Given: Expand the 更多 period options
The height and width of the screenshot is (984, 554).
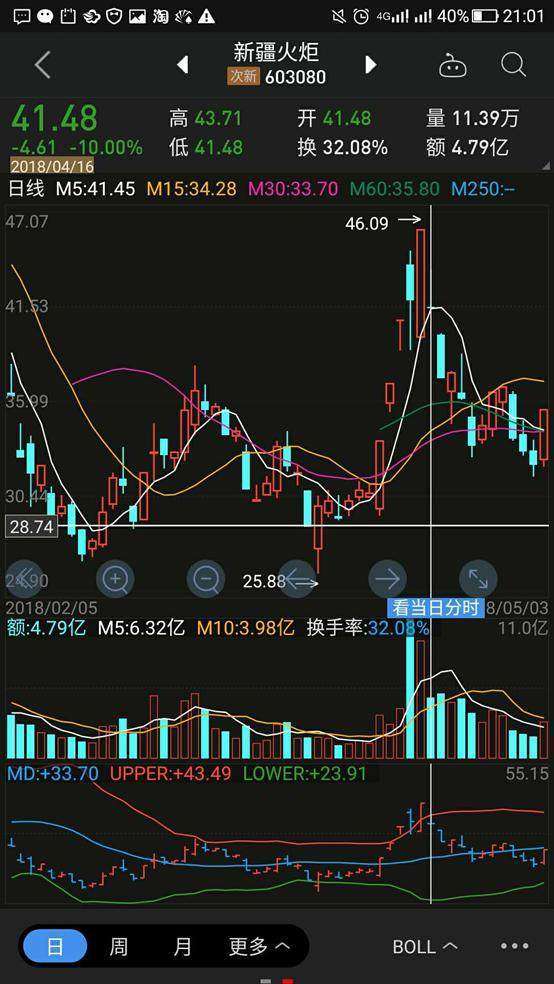Looking at the screenshot, I should click(x=259, y=946).
